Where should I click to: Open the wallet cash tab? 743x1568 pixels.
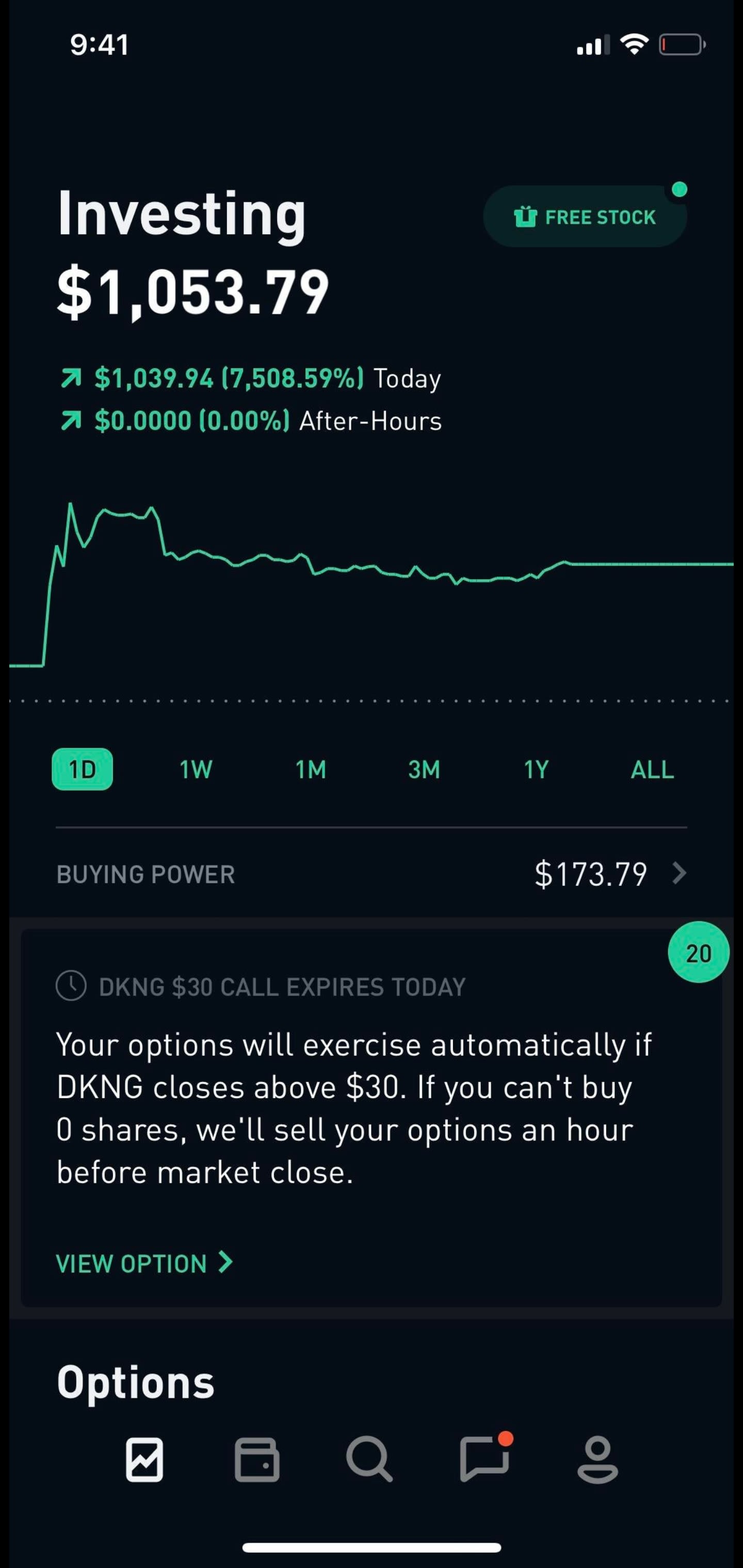click(x=257, y=1460)
